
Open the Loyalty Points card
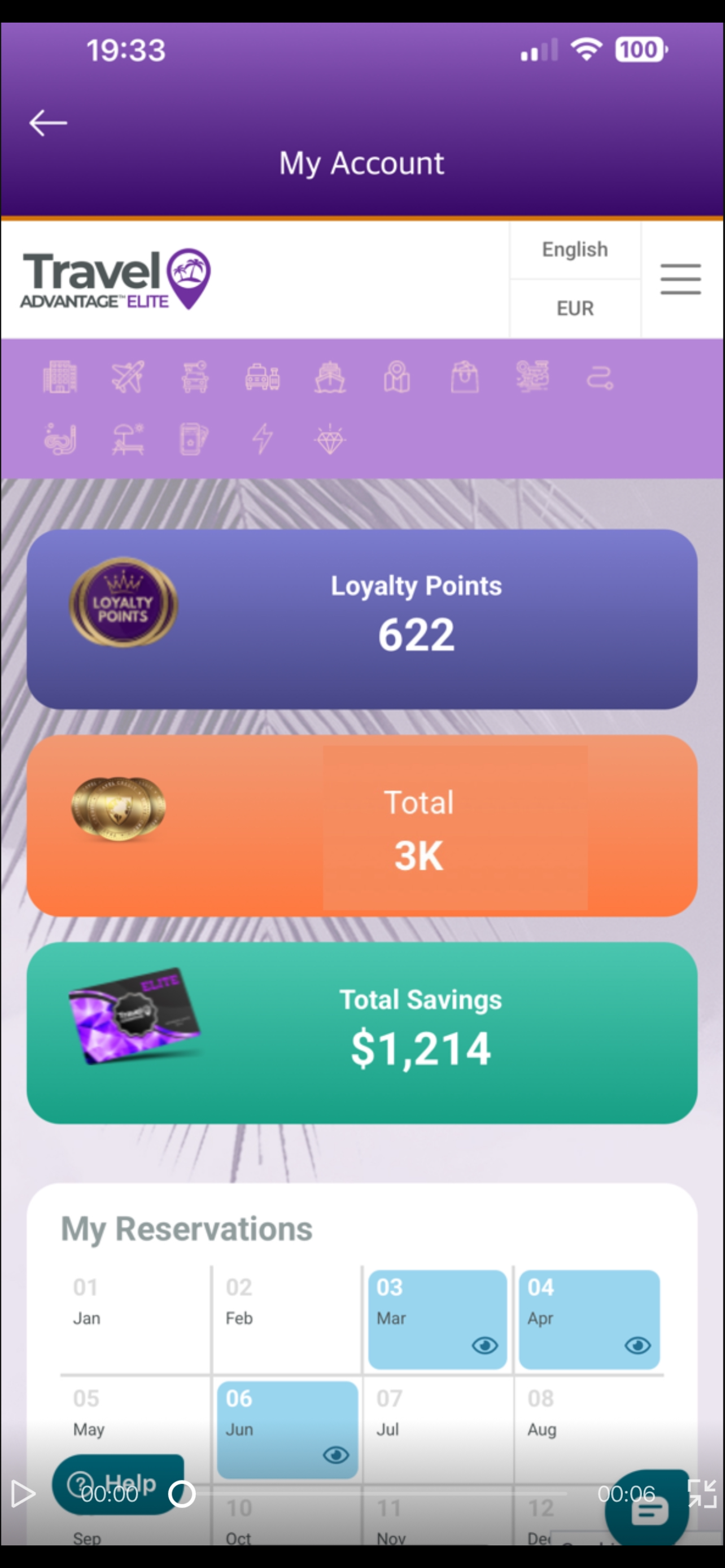[362, 619]
